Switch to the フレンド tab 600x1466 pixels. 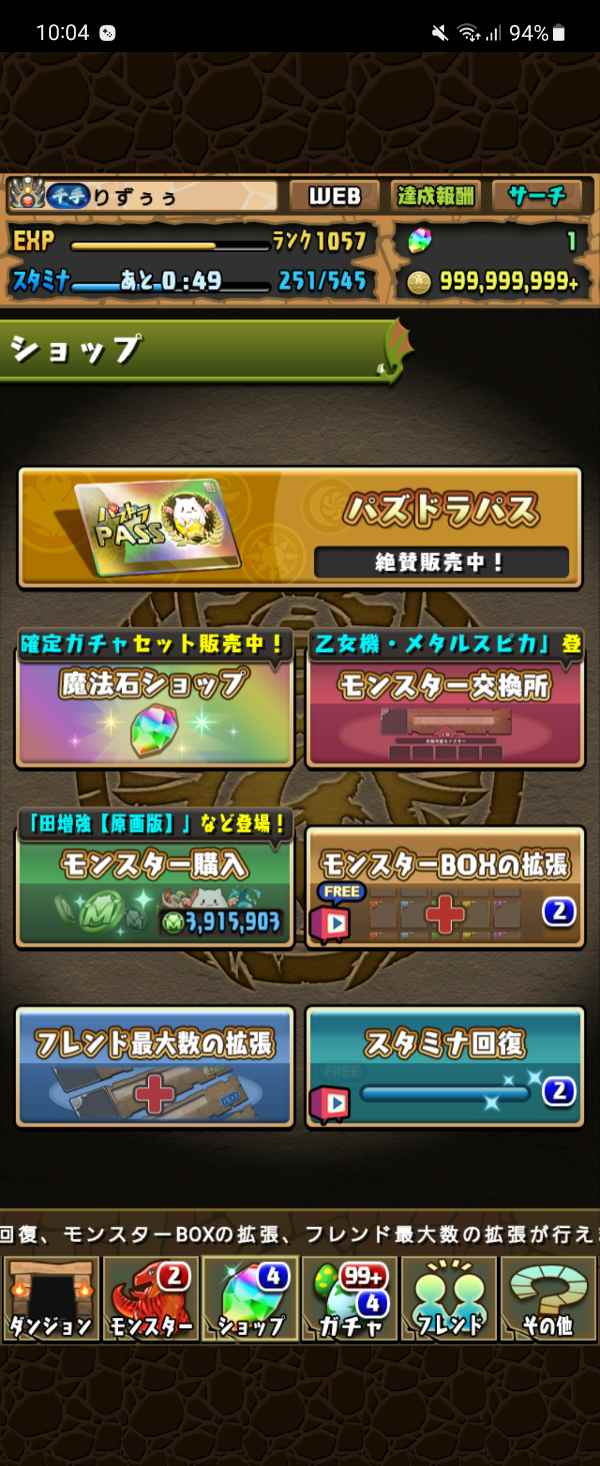(449, 1298)
